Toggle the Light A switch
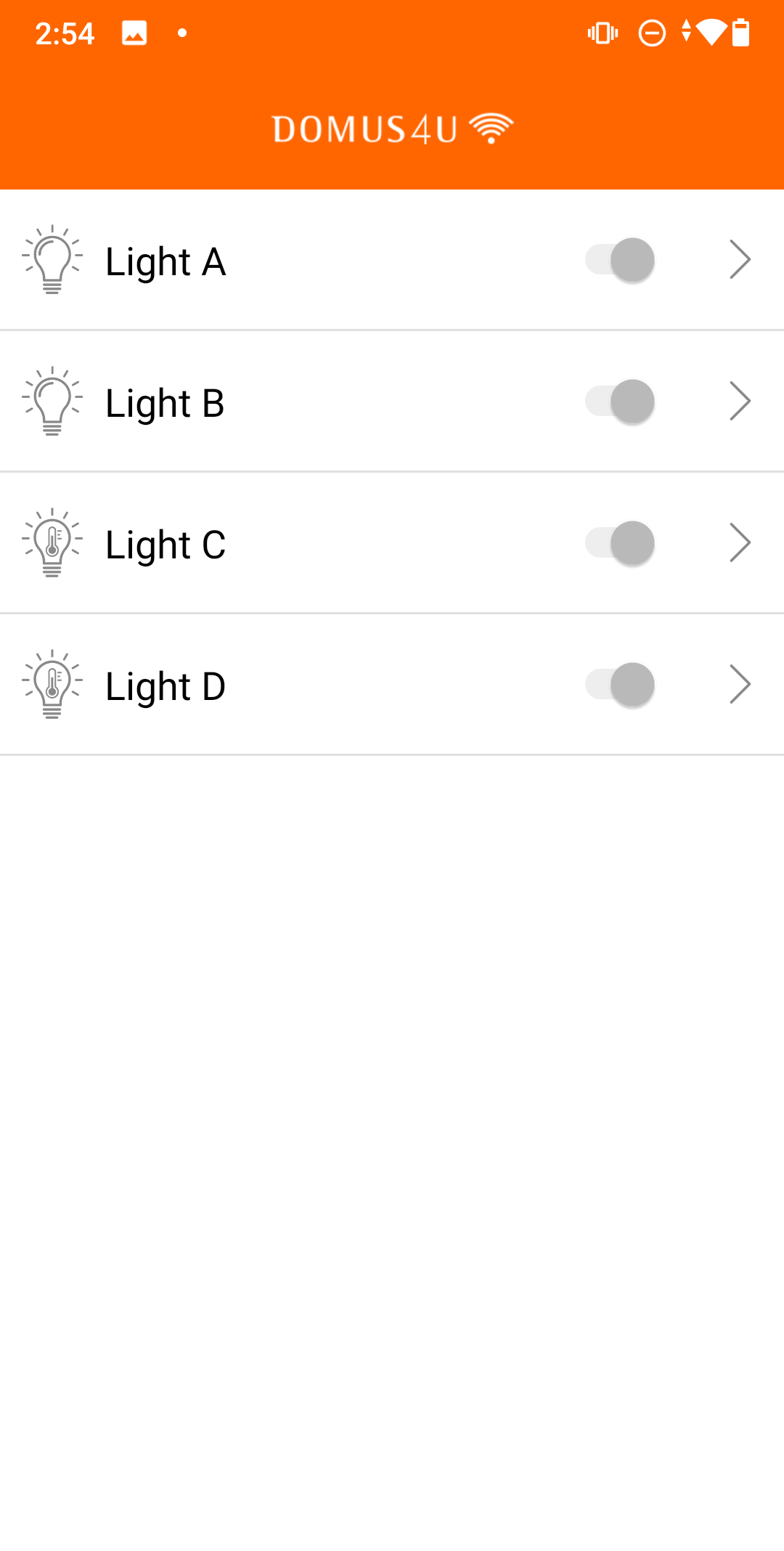 pyautogui.click(x=621, y=260)
